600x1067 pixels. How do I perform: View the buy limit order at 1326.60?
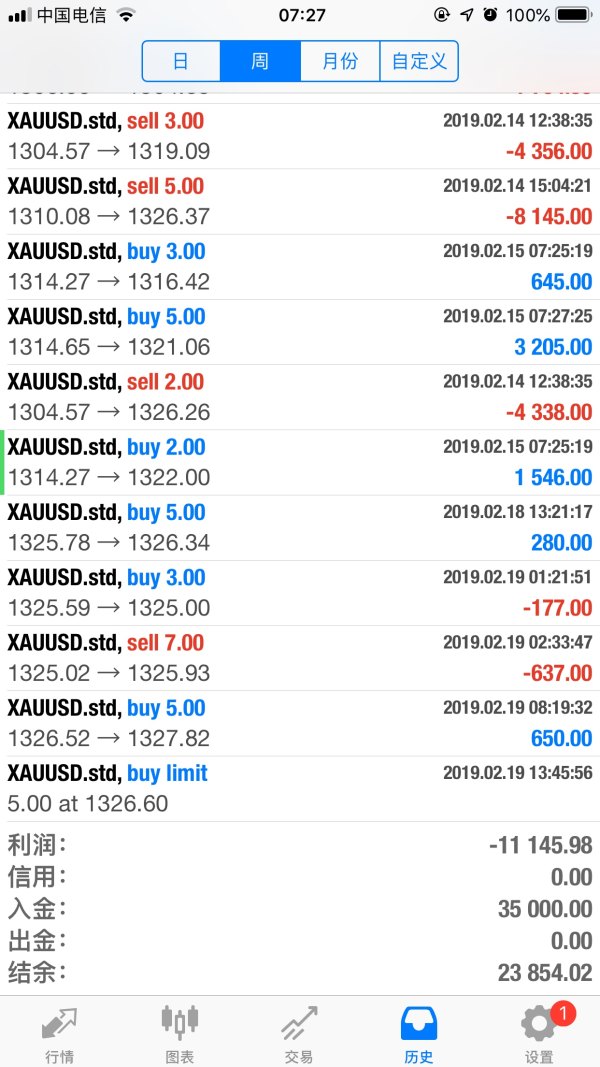click(300, 788)
